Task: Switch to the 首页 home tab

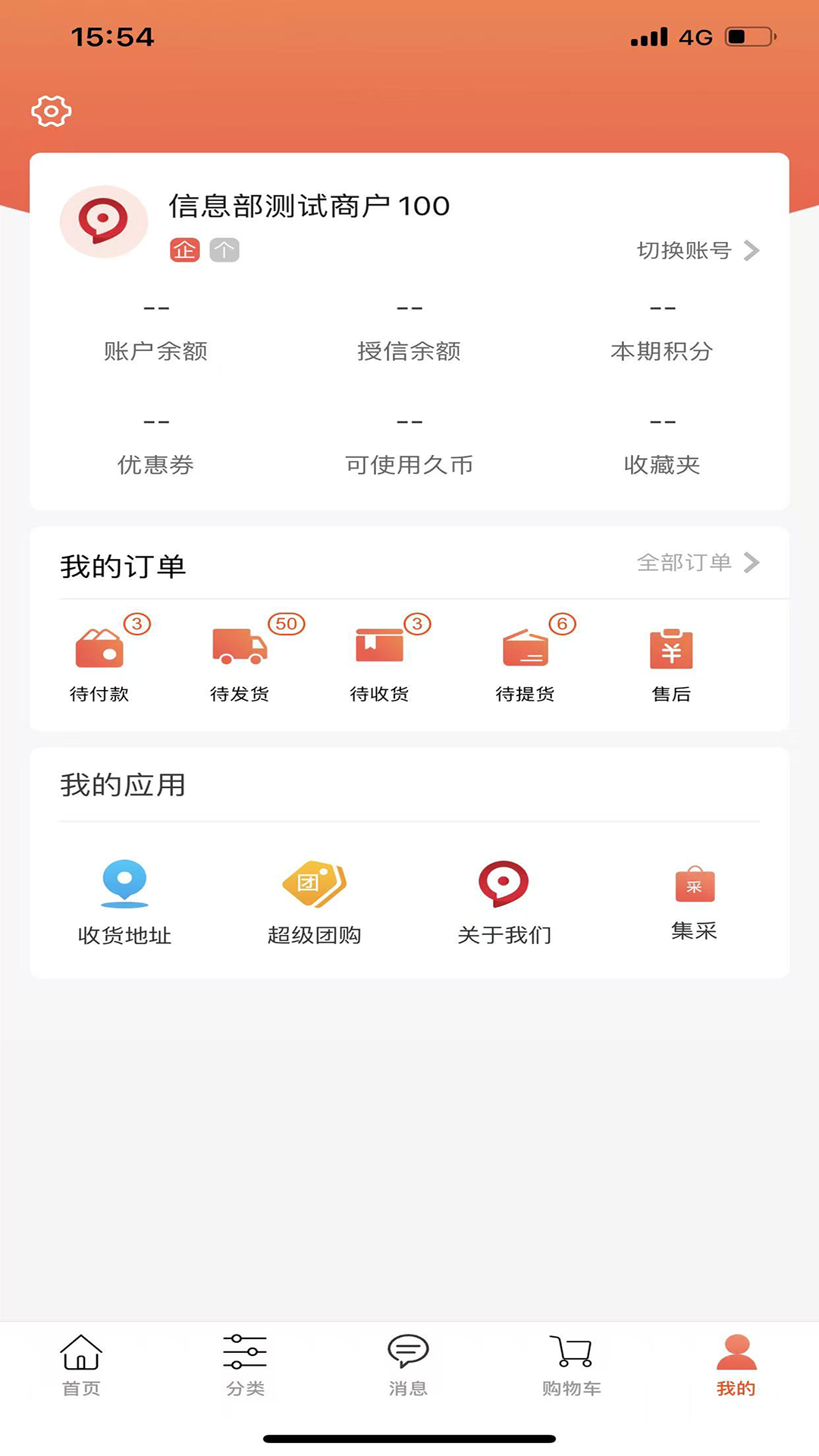Action: coord(80,1365)
